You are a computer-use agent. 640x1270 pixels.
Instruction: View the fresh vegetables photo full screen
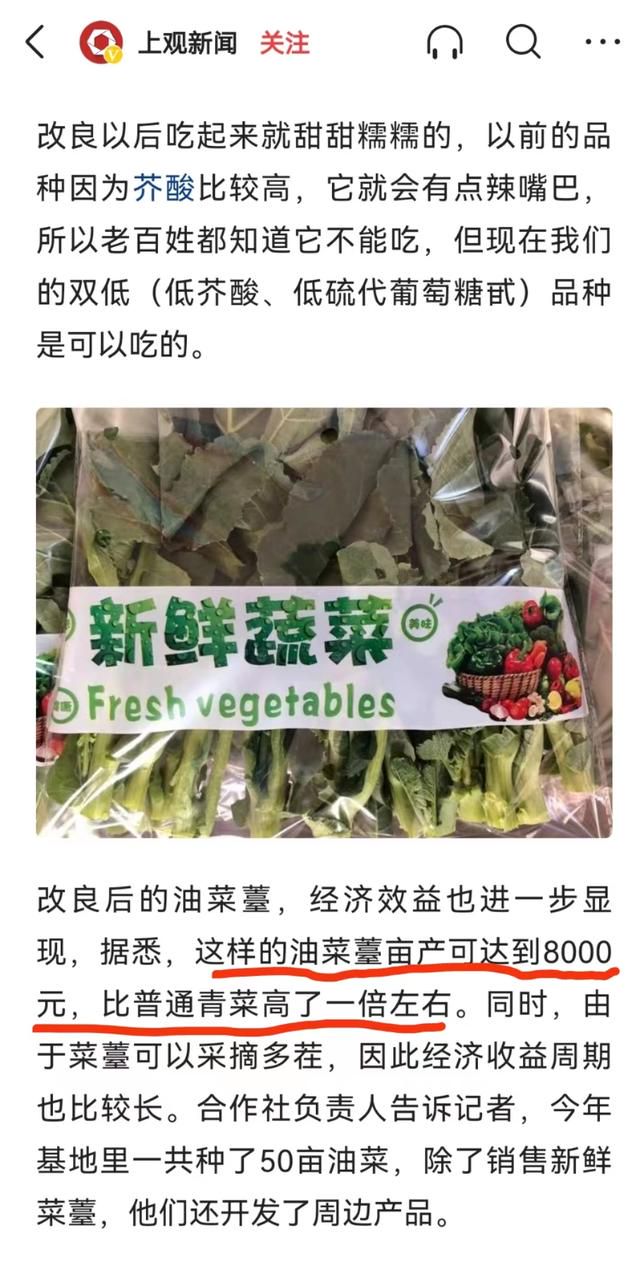(324, 621)
